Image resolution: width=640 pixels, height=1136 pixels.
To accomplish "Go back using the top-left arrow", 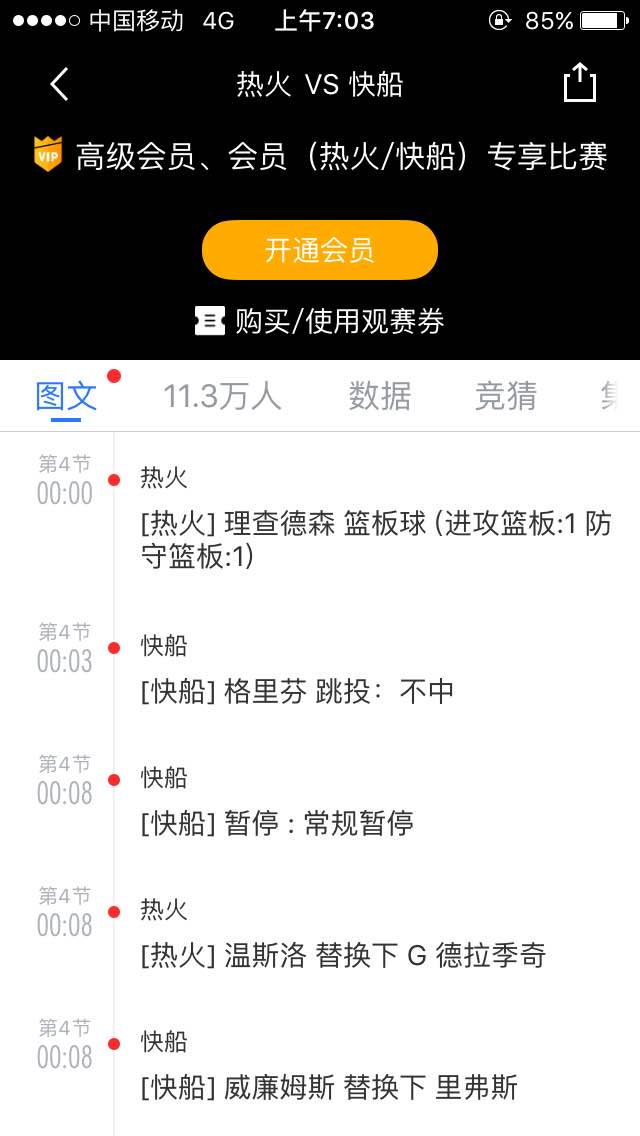I will pos(59,84).
